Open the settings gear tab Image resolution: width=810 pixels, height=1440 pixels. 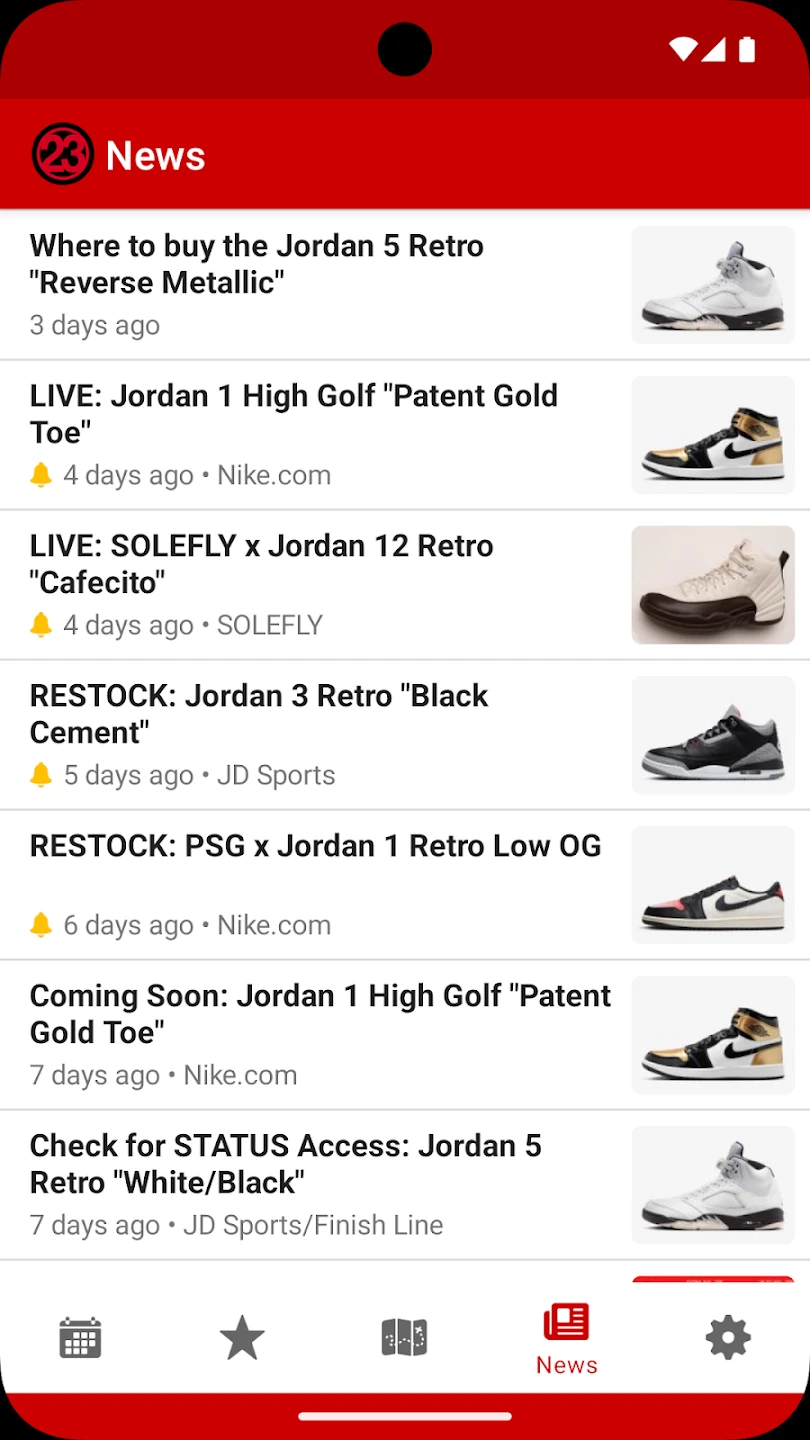click(728, 1338)
